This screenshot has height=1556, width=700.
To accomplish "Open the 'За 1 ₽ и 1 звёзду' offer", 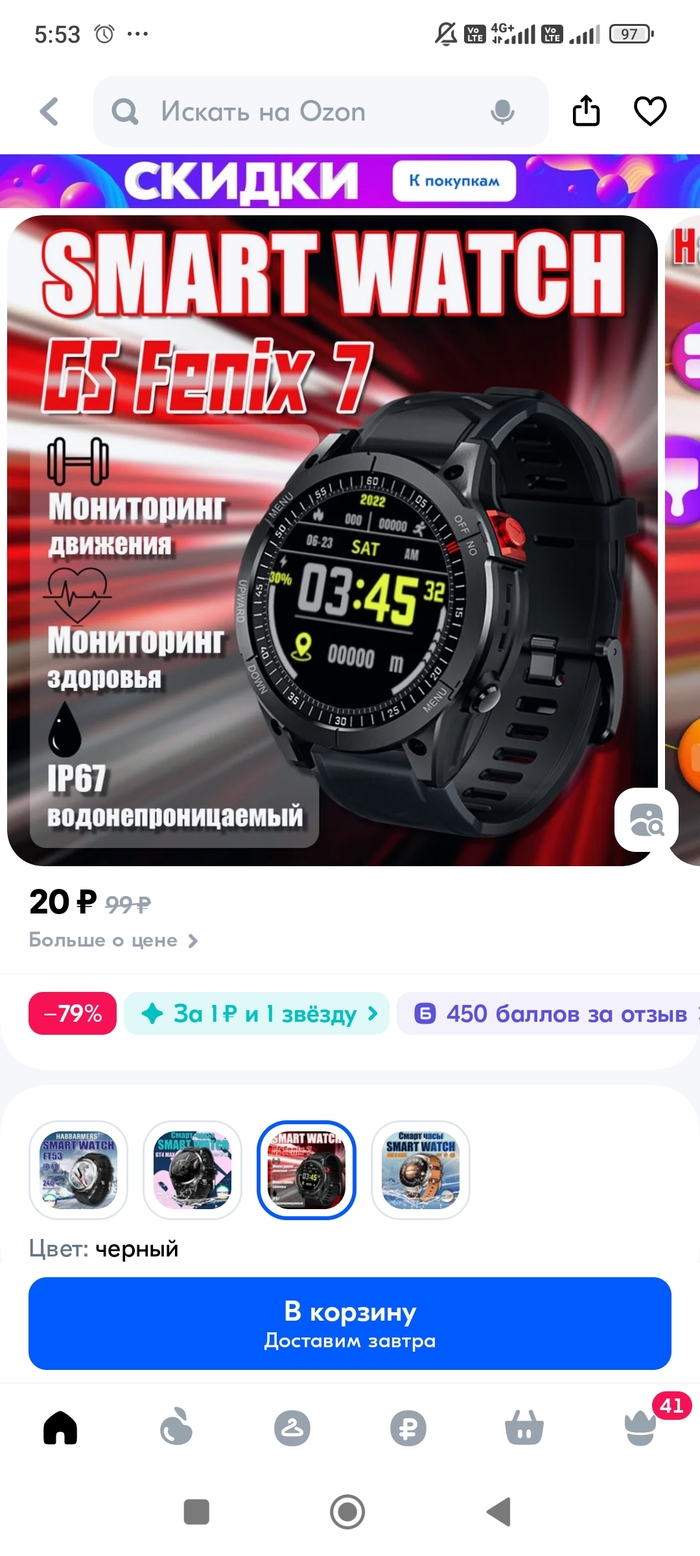I will pyautogui.click(x=257, y=1013).
